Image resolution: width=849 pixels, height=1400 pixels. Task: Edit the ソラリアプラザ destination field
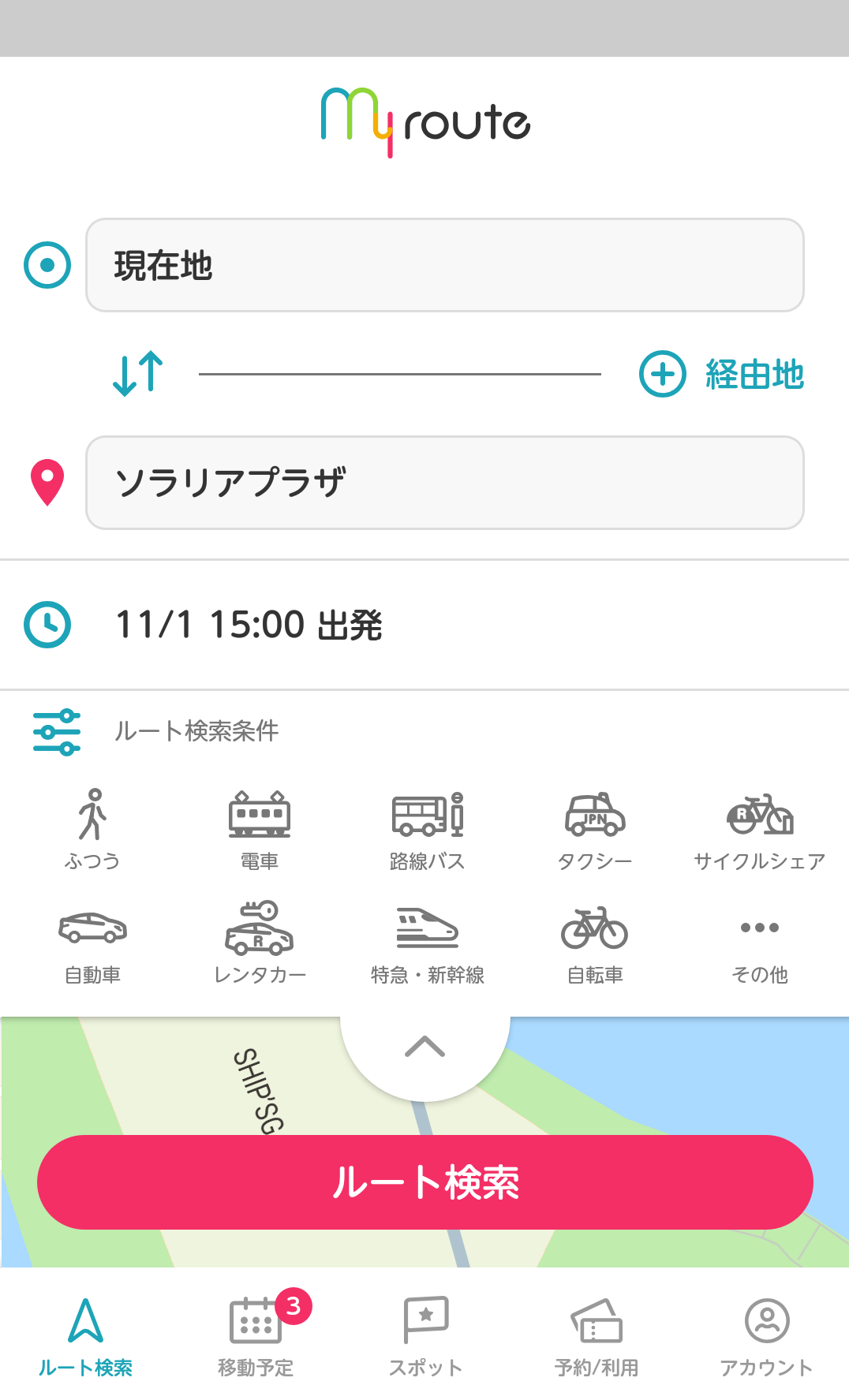click(444, 483)
